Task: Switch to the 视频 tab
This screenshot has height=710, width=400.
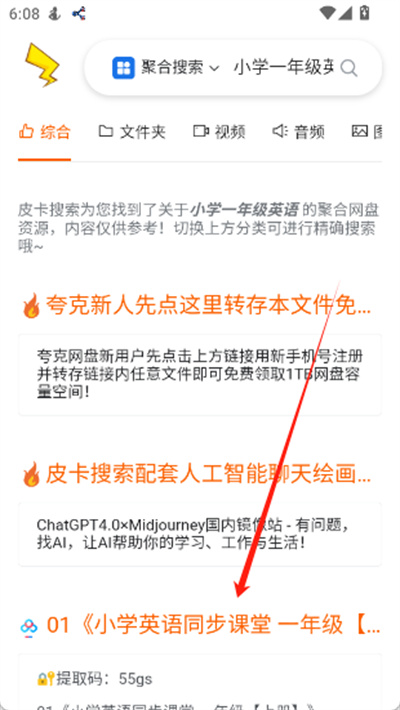Action: (x=219, y=132)
